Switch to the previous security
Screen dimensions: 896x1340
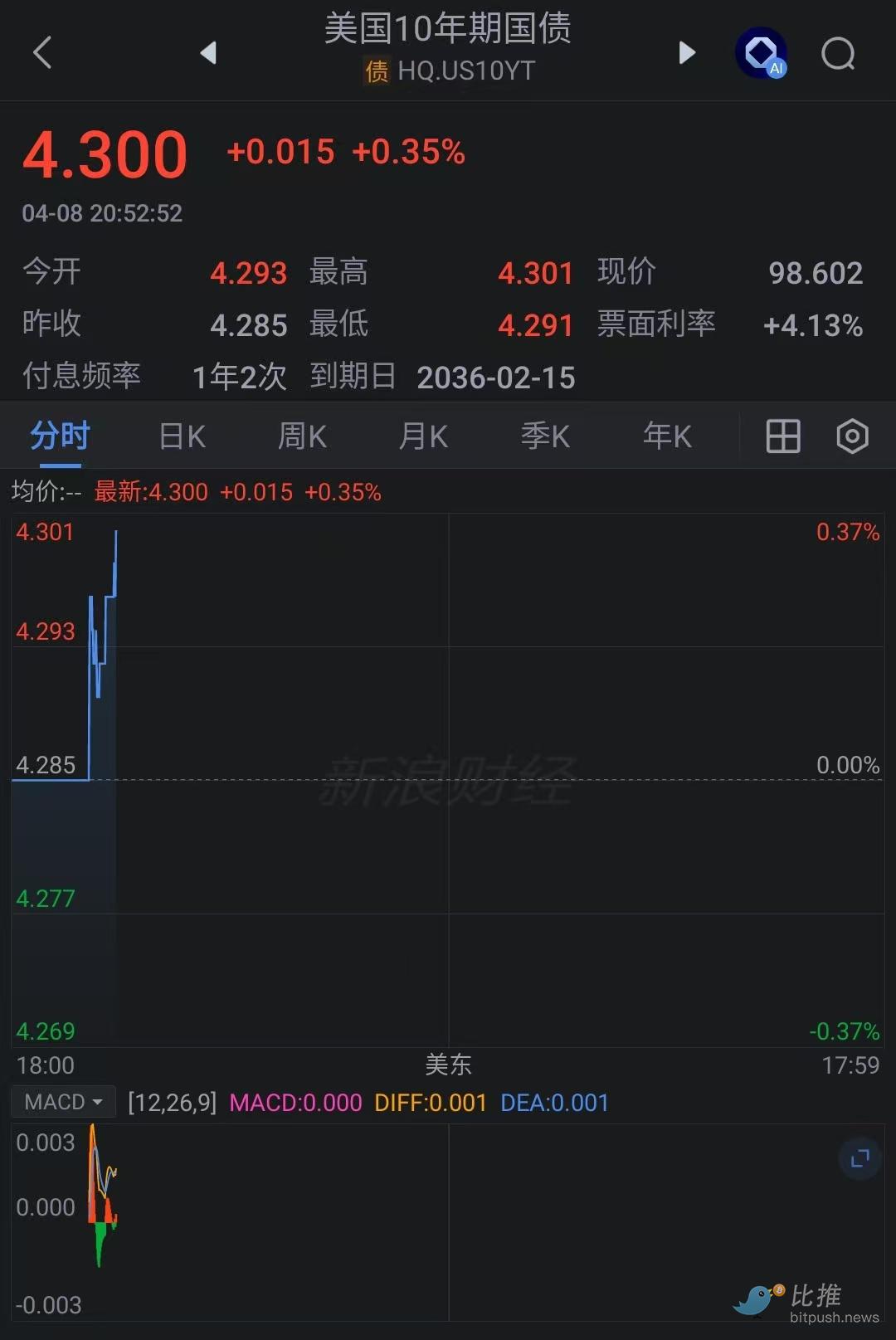pos(208,52)
